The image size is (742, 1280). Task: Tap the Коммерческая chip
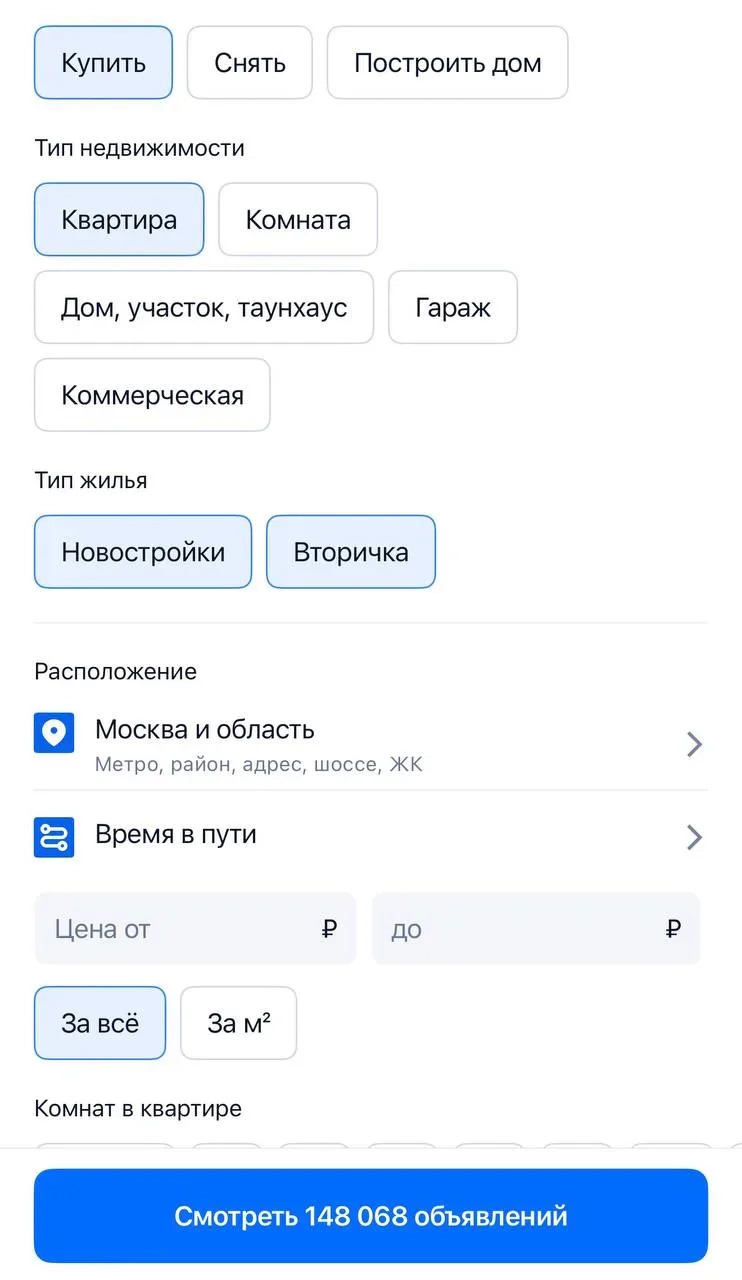(x=152, y=395)
